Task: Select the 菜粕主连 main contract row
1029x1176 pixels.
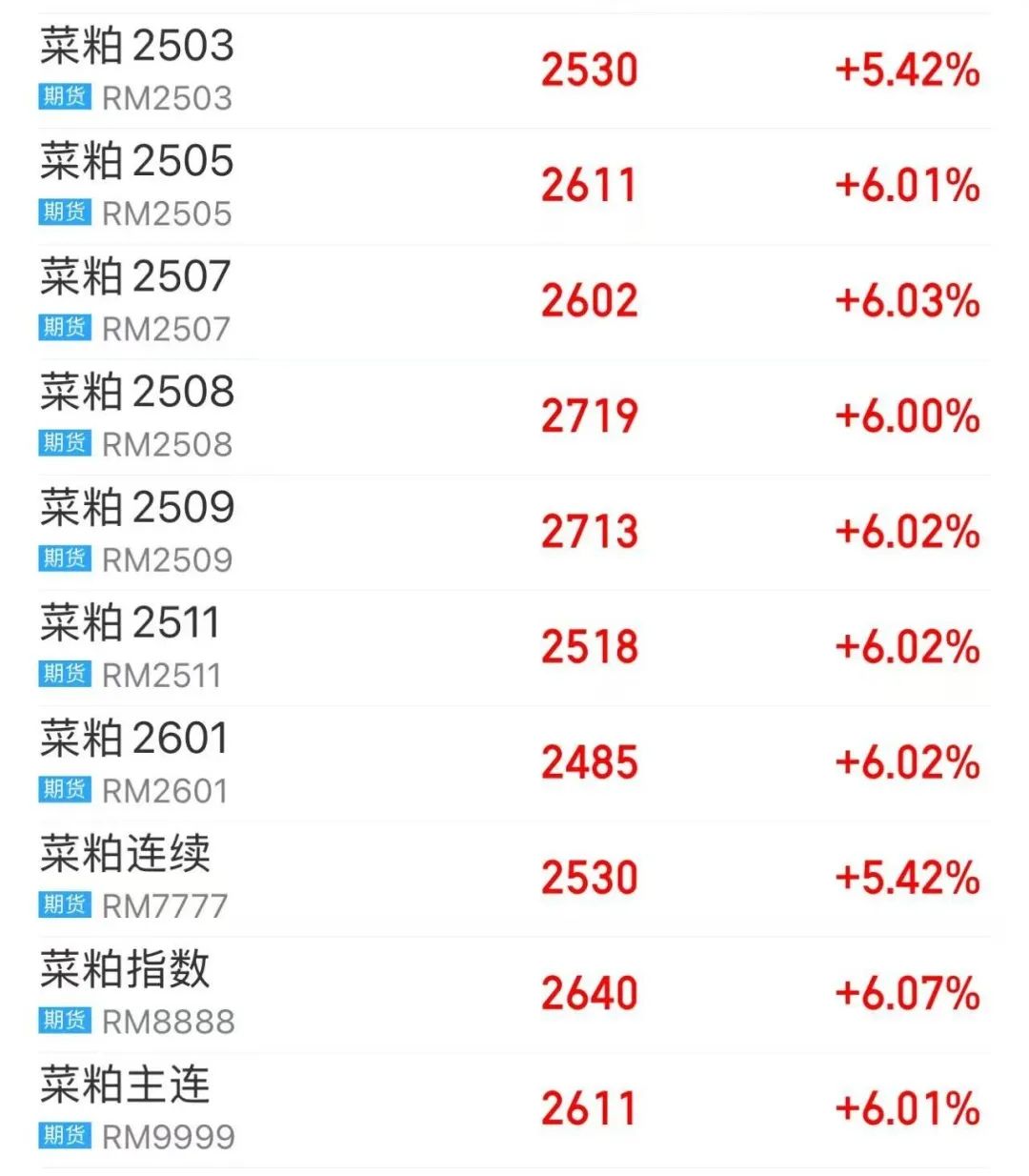Action: tap(124, 1086)
